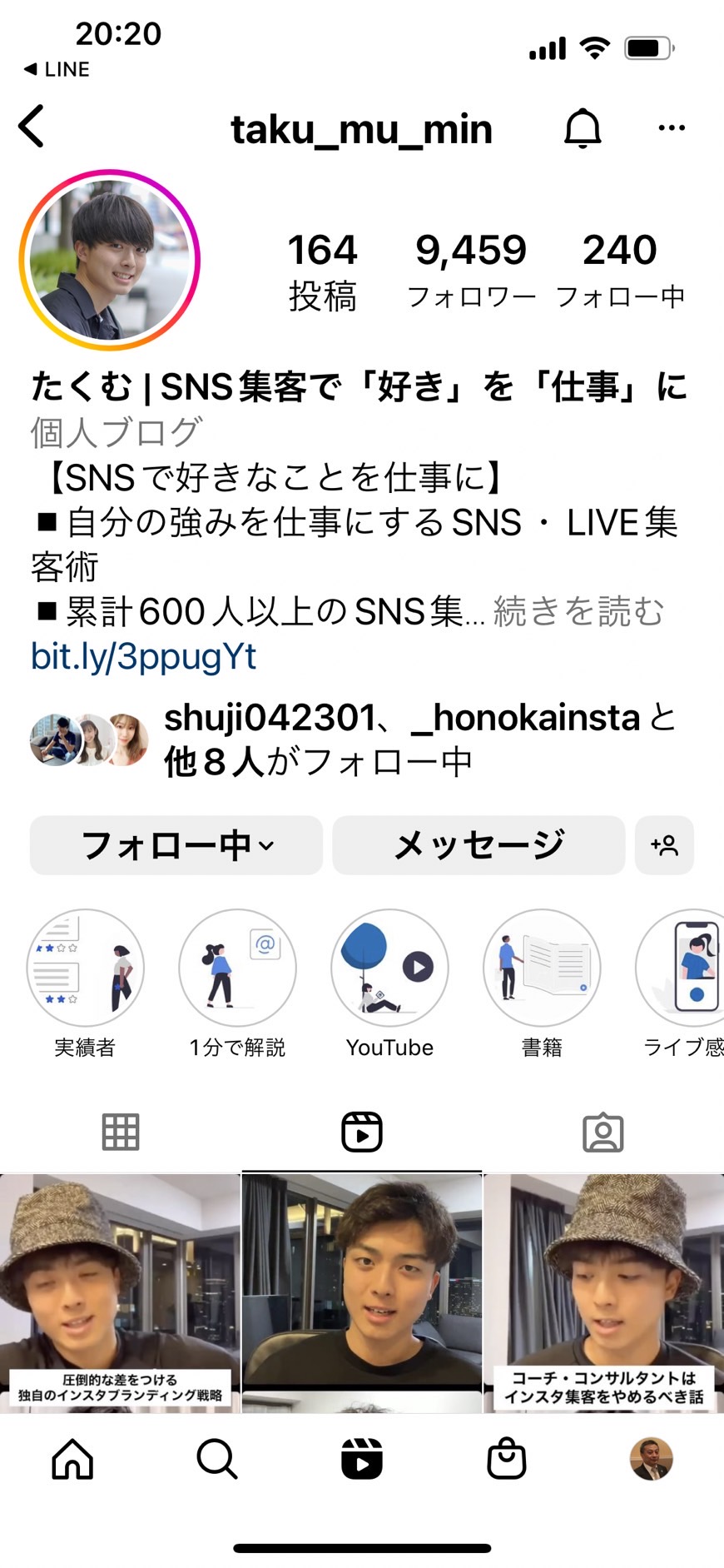Switch to the tagged photos tab

(x=603, y=1132)
